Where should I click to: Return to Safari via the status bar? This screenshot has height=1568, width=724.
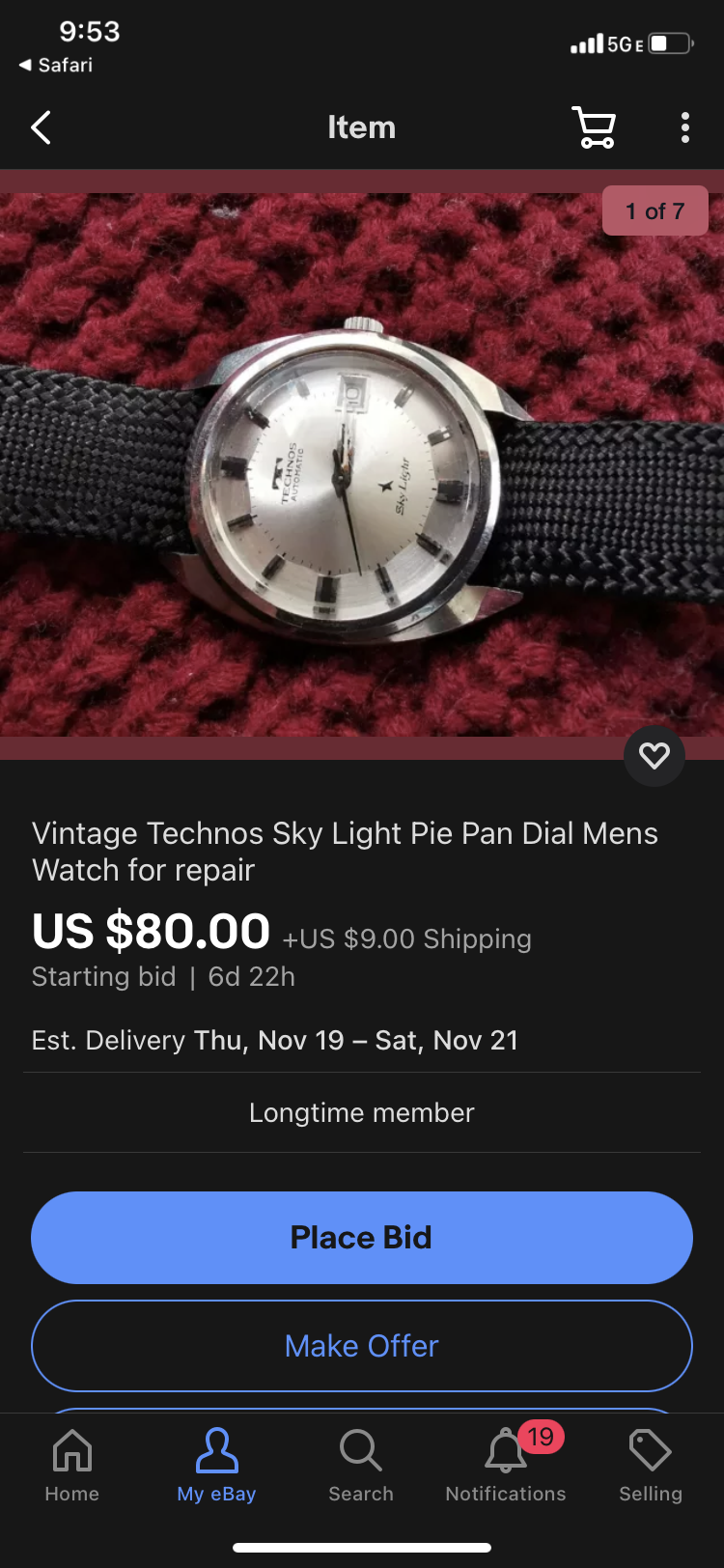point(56,65)
